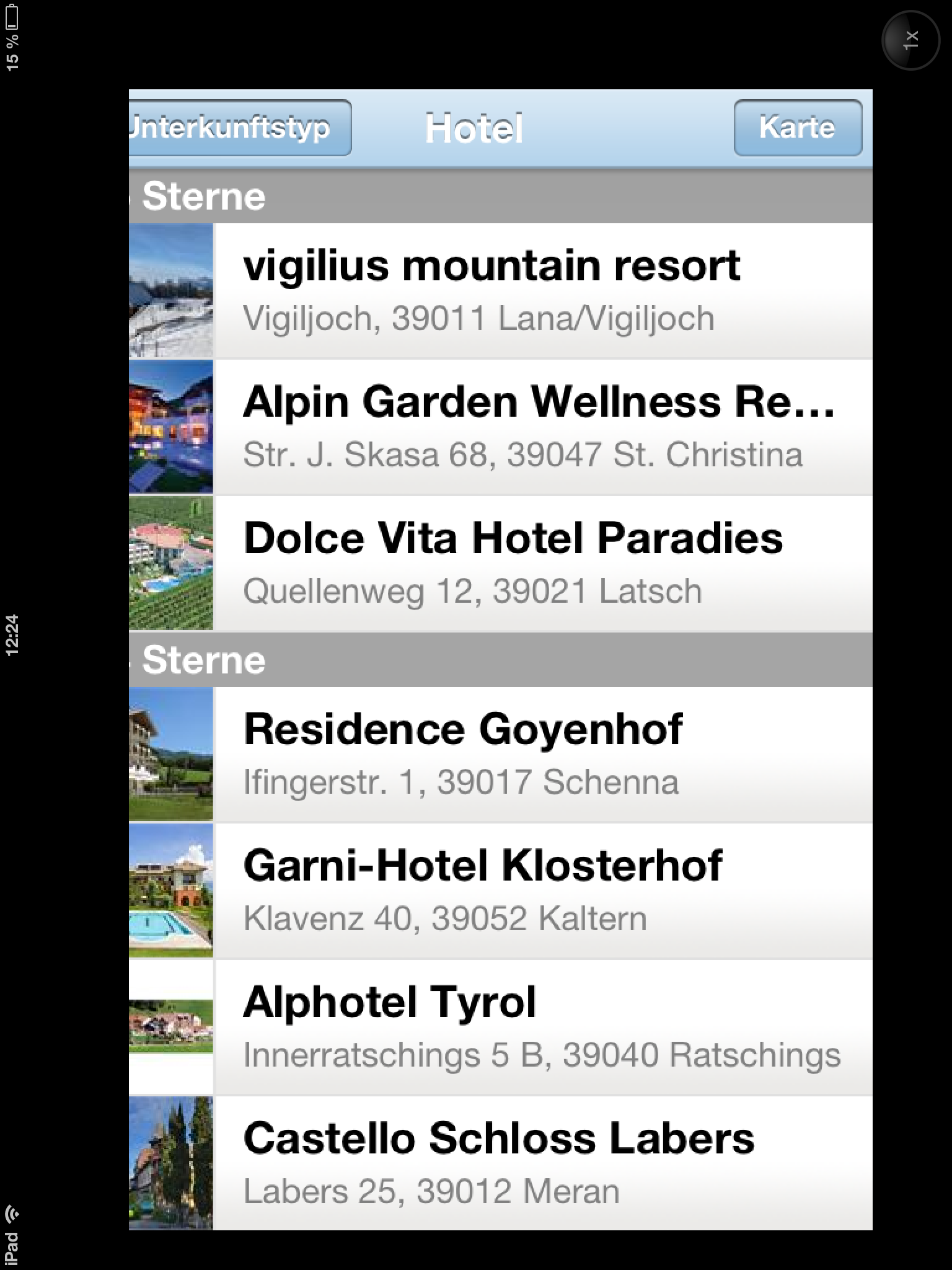The image size is (952, 1270).
Task: Select Alpin Garden Wellness Resort entry
Action: pyautogui.click(x=500, y=427)
